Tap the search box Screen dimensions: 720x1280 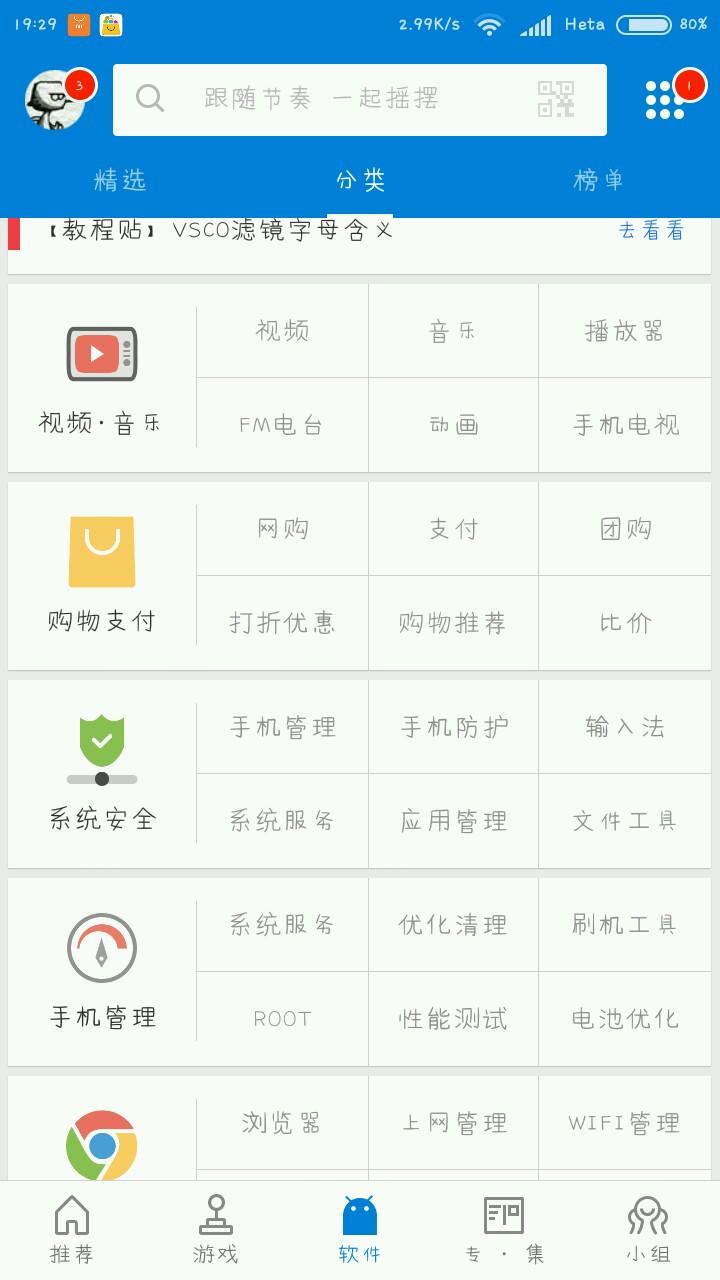360,99
